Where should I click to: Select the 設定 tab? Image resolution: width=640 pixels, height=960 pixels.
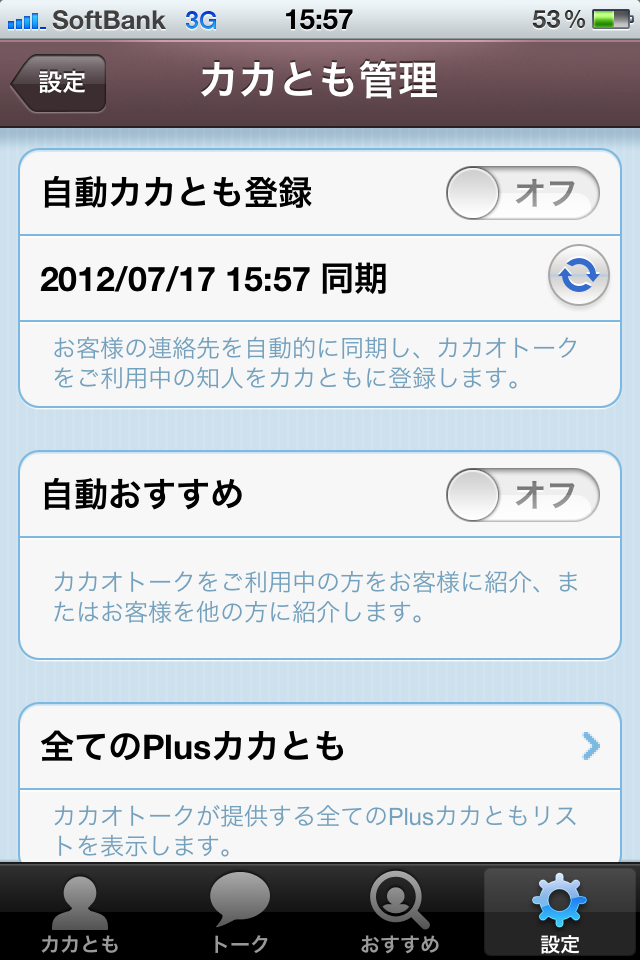(x=560, y=914)
